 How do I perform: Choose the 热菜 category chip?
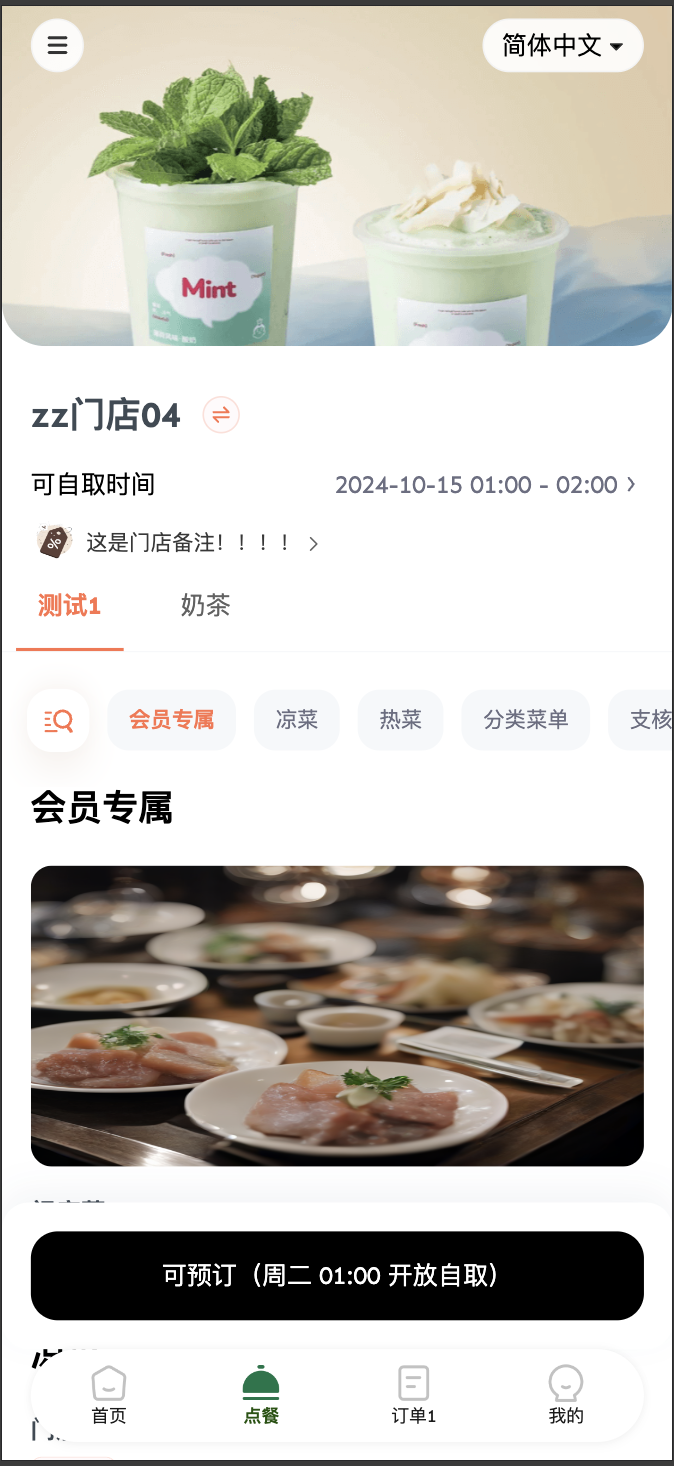[x=400, y=720]
